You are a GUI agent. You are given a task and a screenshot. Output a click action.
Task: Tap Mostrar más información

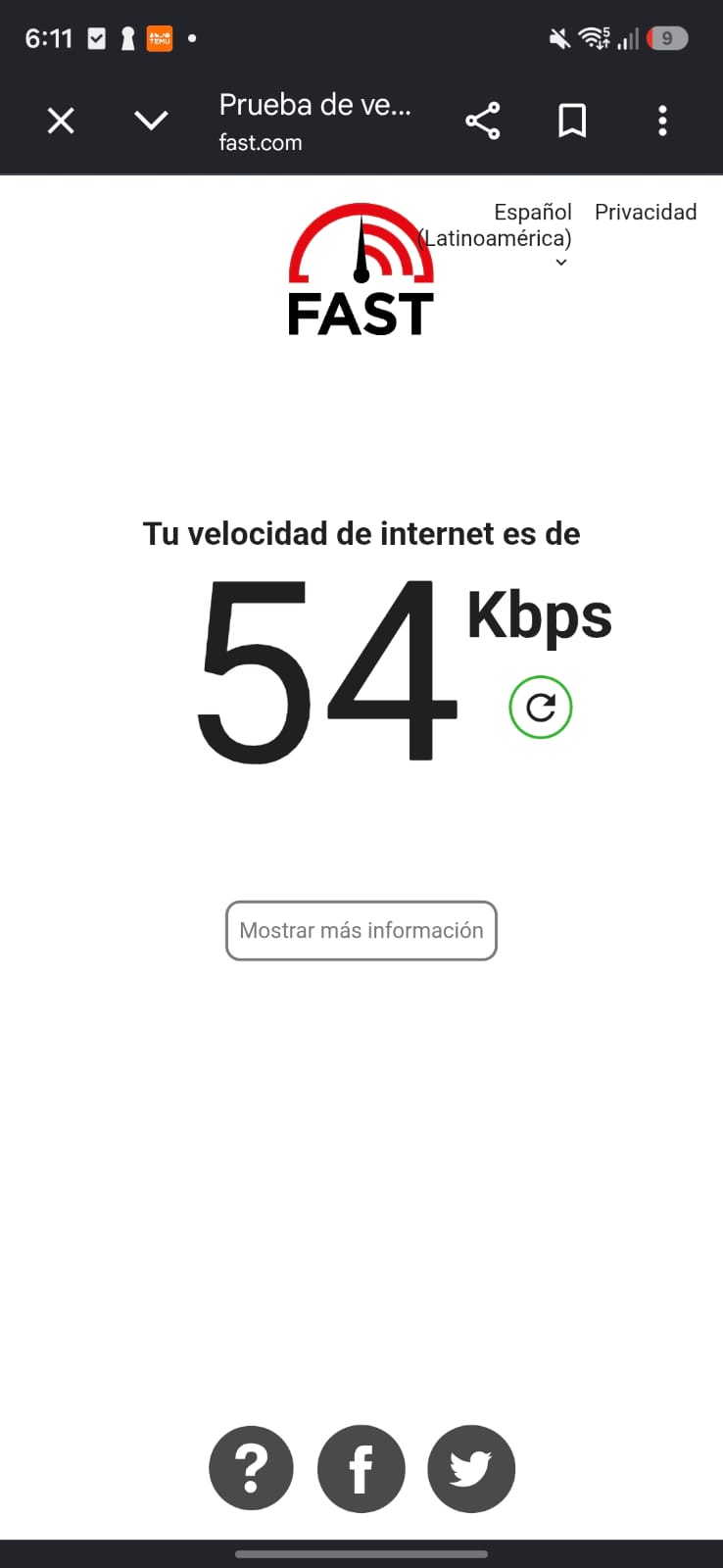pyautogui.click(x=361, y=930)
